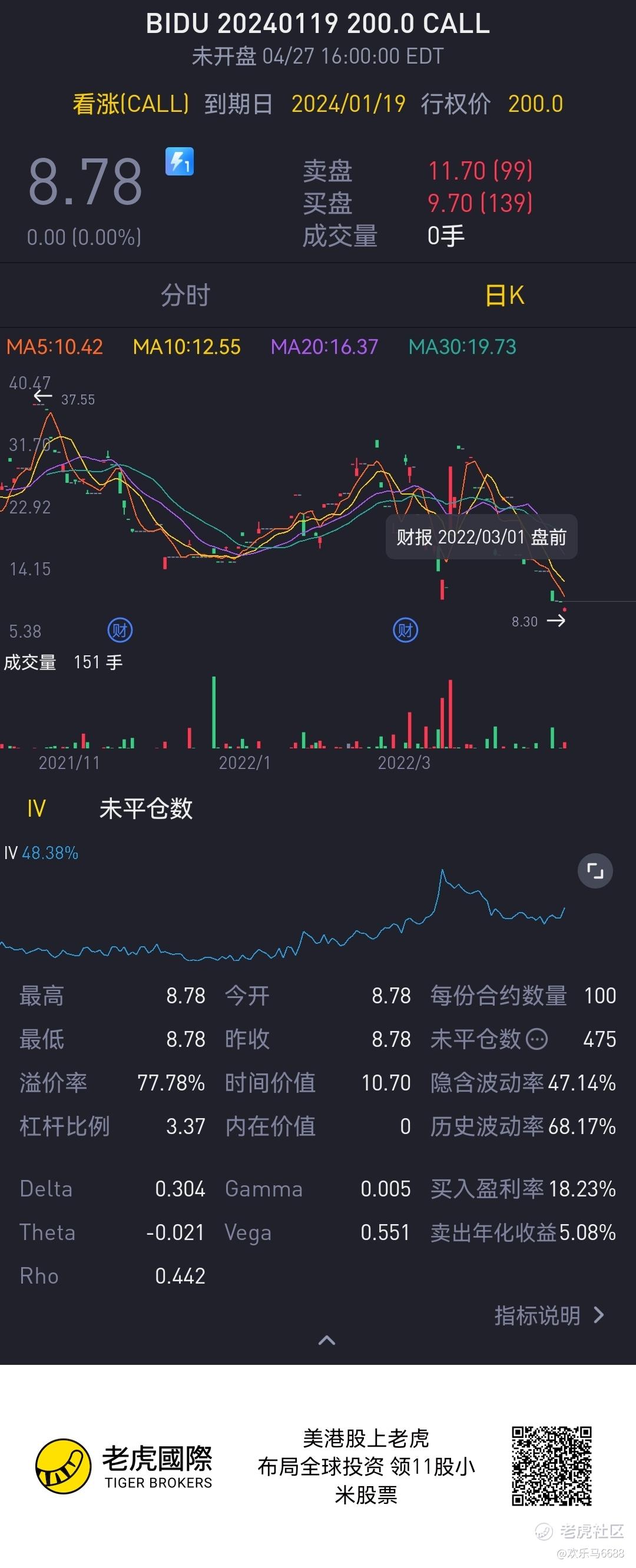Collapse the details panel with up chevron
This screenshot has height=1568, width=636.
326,1340
